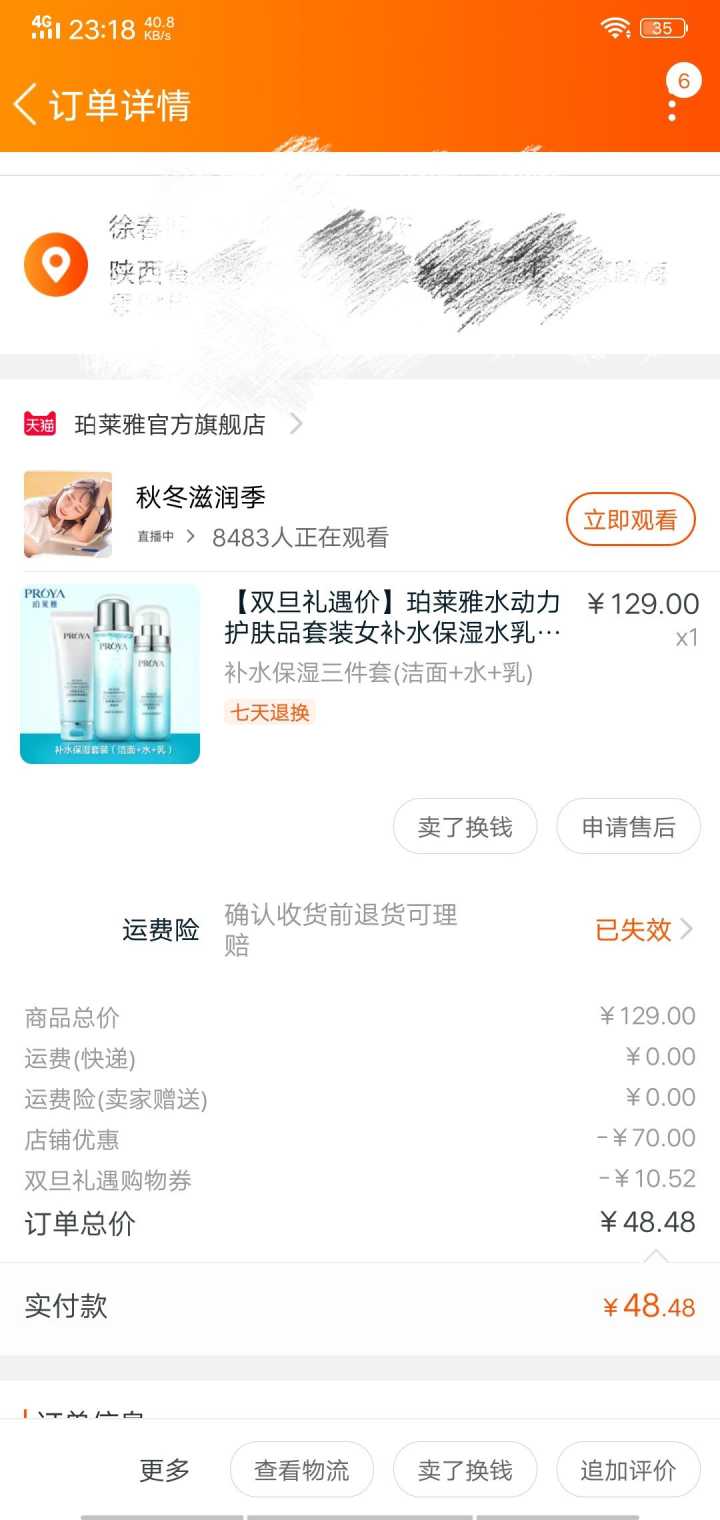Add a follow-up review with 追加评价

[628, 1470]
